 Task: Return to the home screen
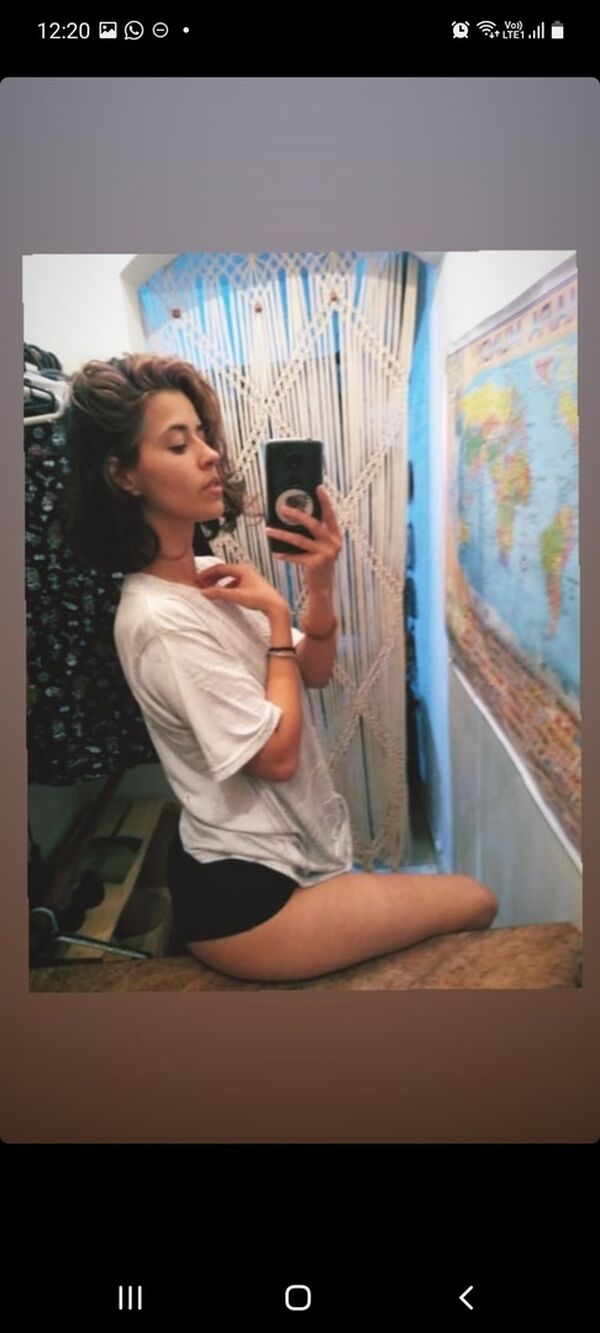[298, 1298]
